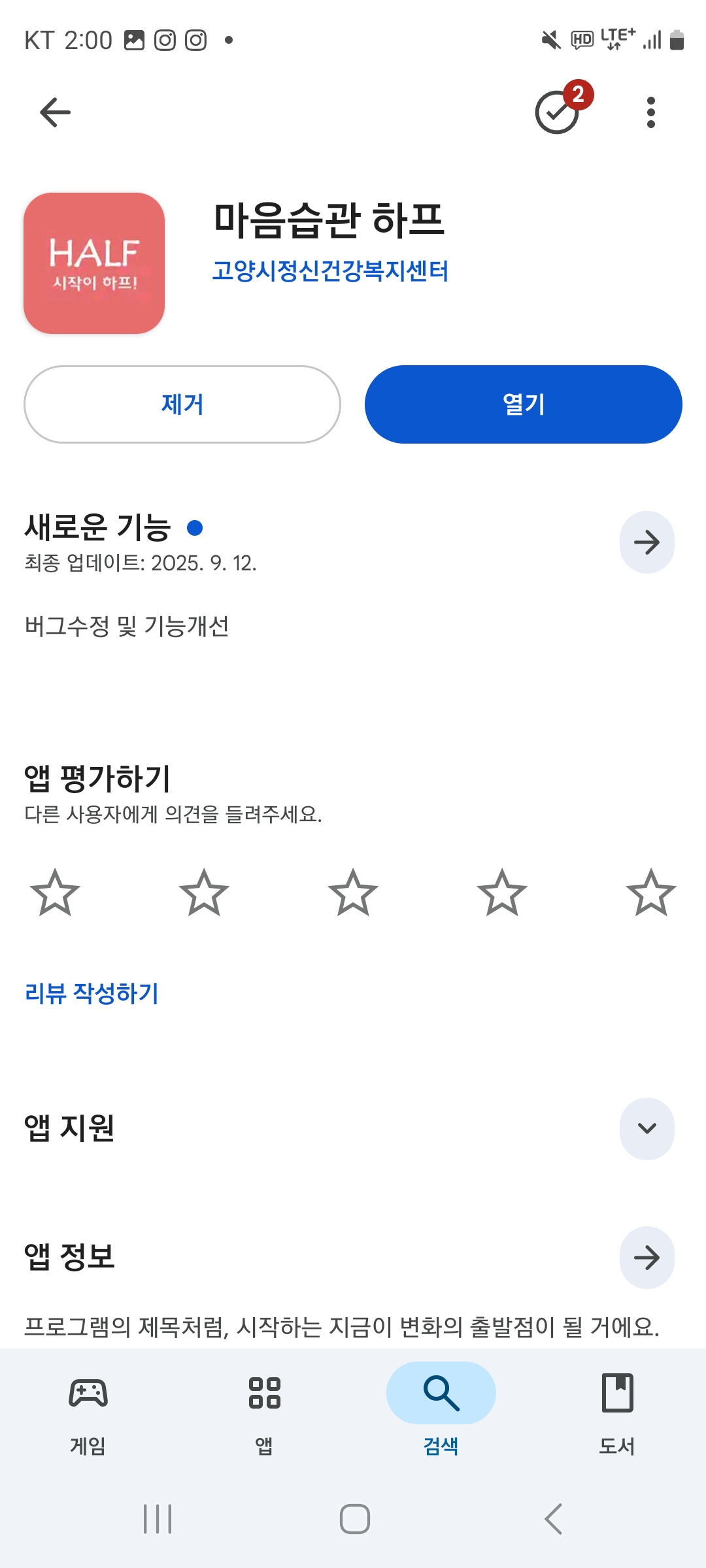Open developer page 고양시정신건강복지센터

330,270
